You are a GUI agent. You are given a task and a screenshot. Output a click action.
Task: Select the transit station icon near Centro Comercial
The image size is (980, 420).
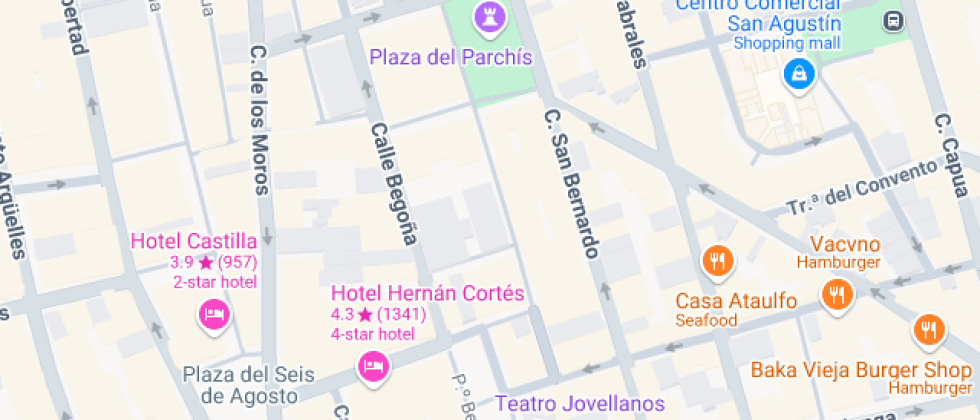[x=892, y=20]
